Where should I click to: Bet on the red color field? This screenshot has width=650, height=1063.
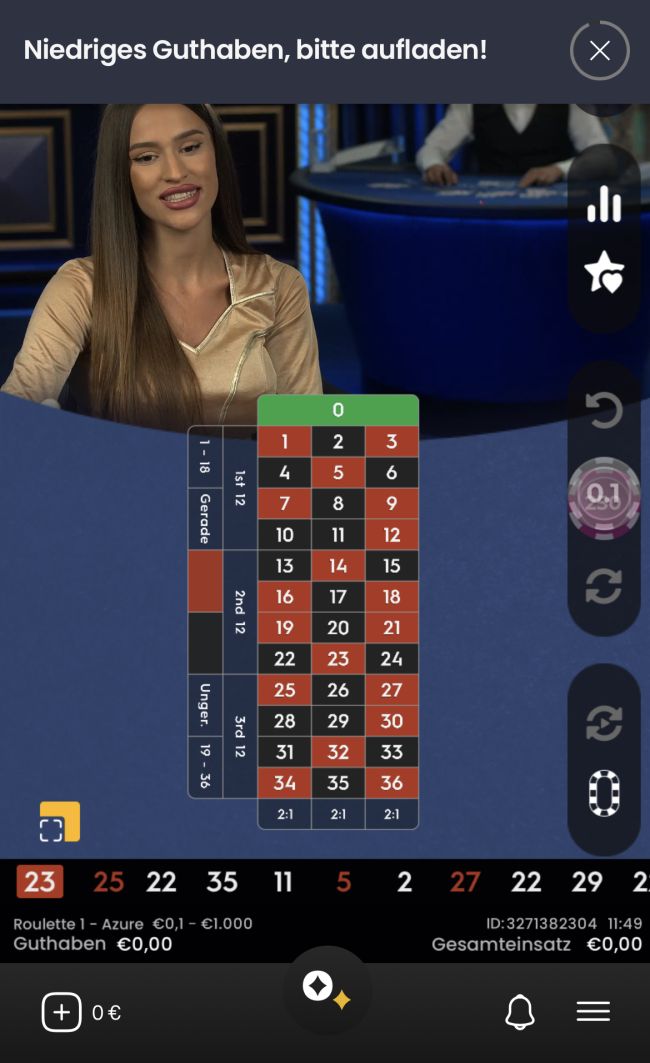[x=205, y=580]
